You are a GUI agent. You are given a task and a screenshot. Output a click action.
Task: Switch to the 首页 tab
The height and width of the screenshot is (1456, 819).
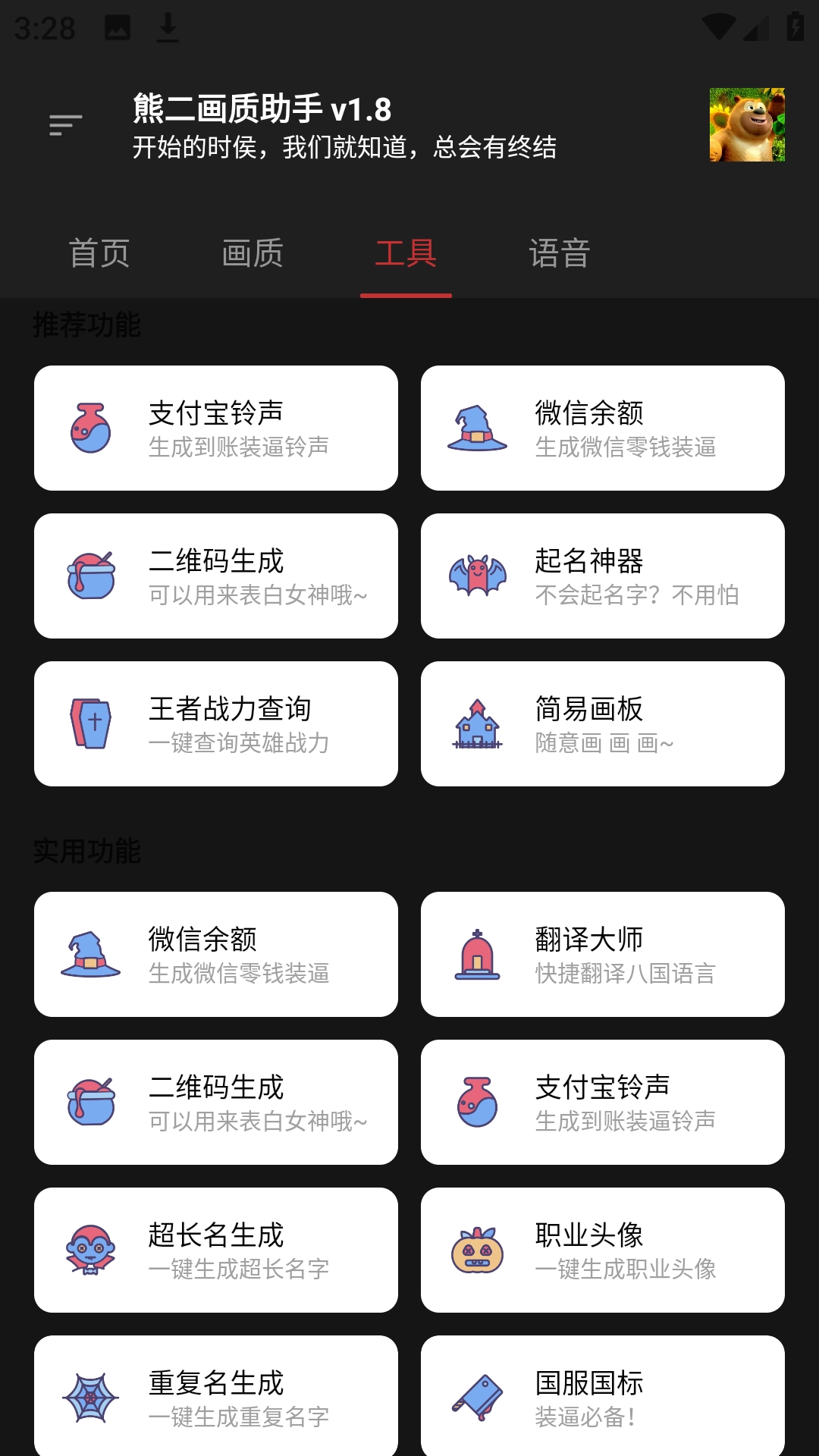pos(99,254)
